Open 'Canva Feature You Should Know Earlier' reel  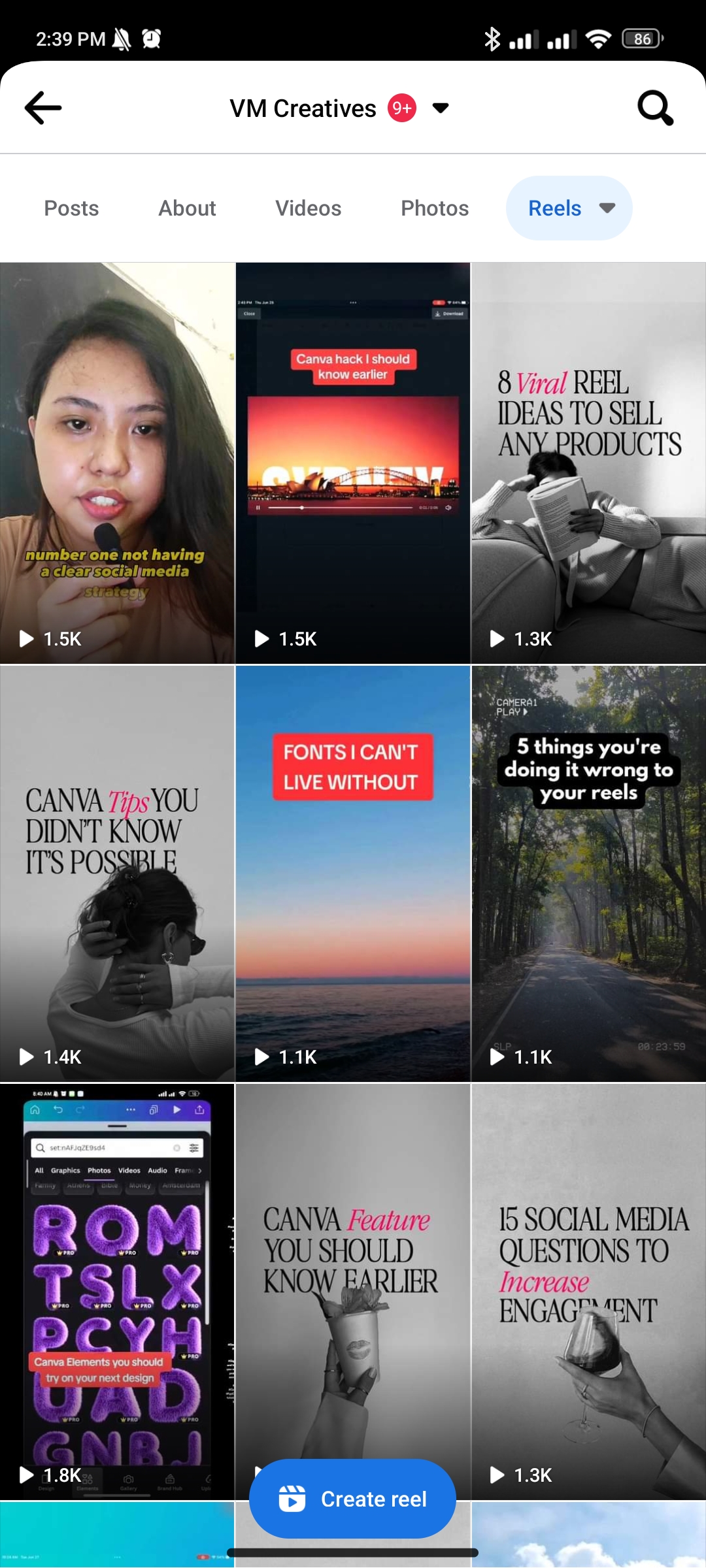(x=353, y=1281)
